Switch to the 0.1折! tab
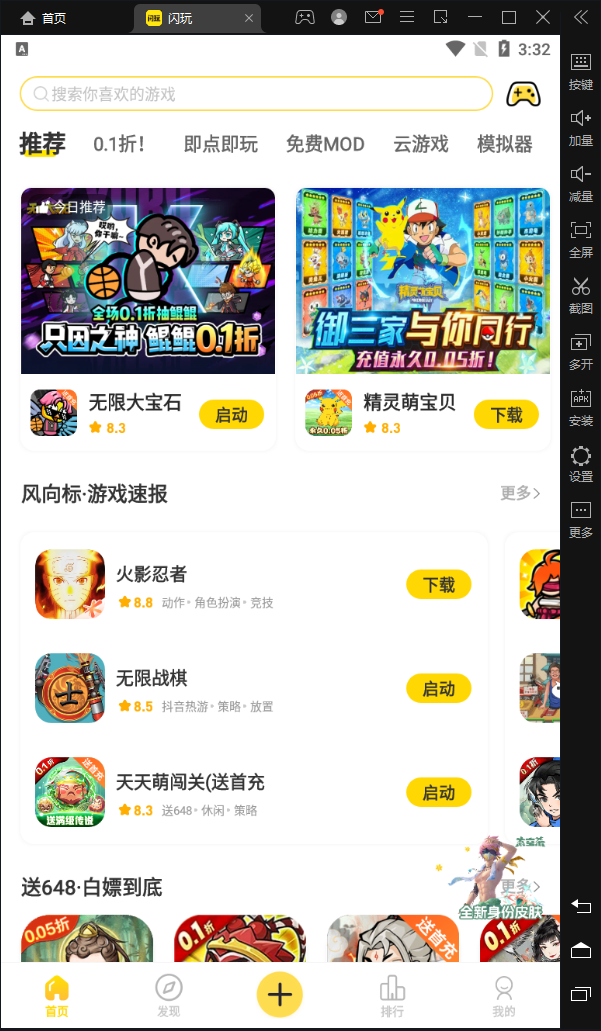601x1031 pixels. click(119, 144)
